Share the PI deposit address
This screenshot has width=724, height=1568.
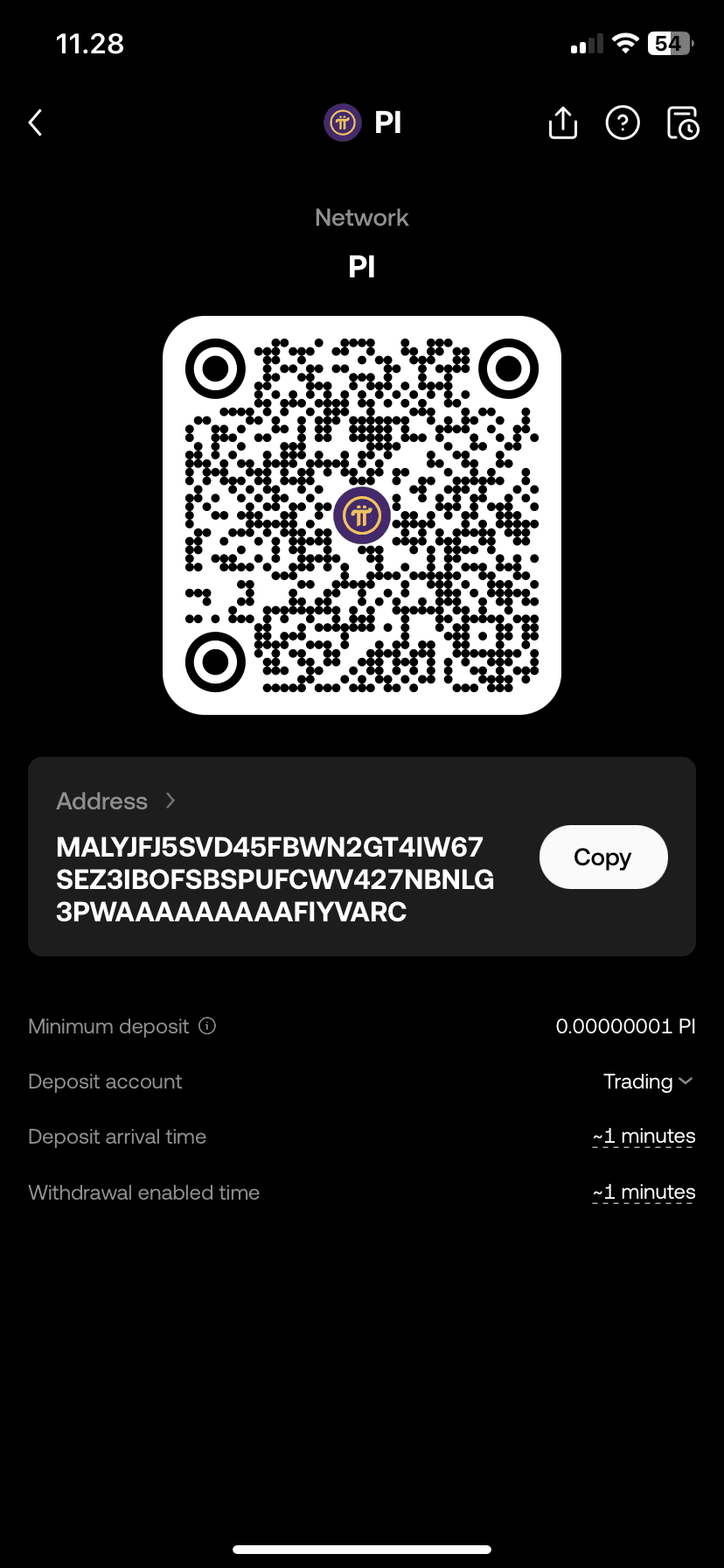point(563,123)
